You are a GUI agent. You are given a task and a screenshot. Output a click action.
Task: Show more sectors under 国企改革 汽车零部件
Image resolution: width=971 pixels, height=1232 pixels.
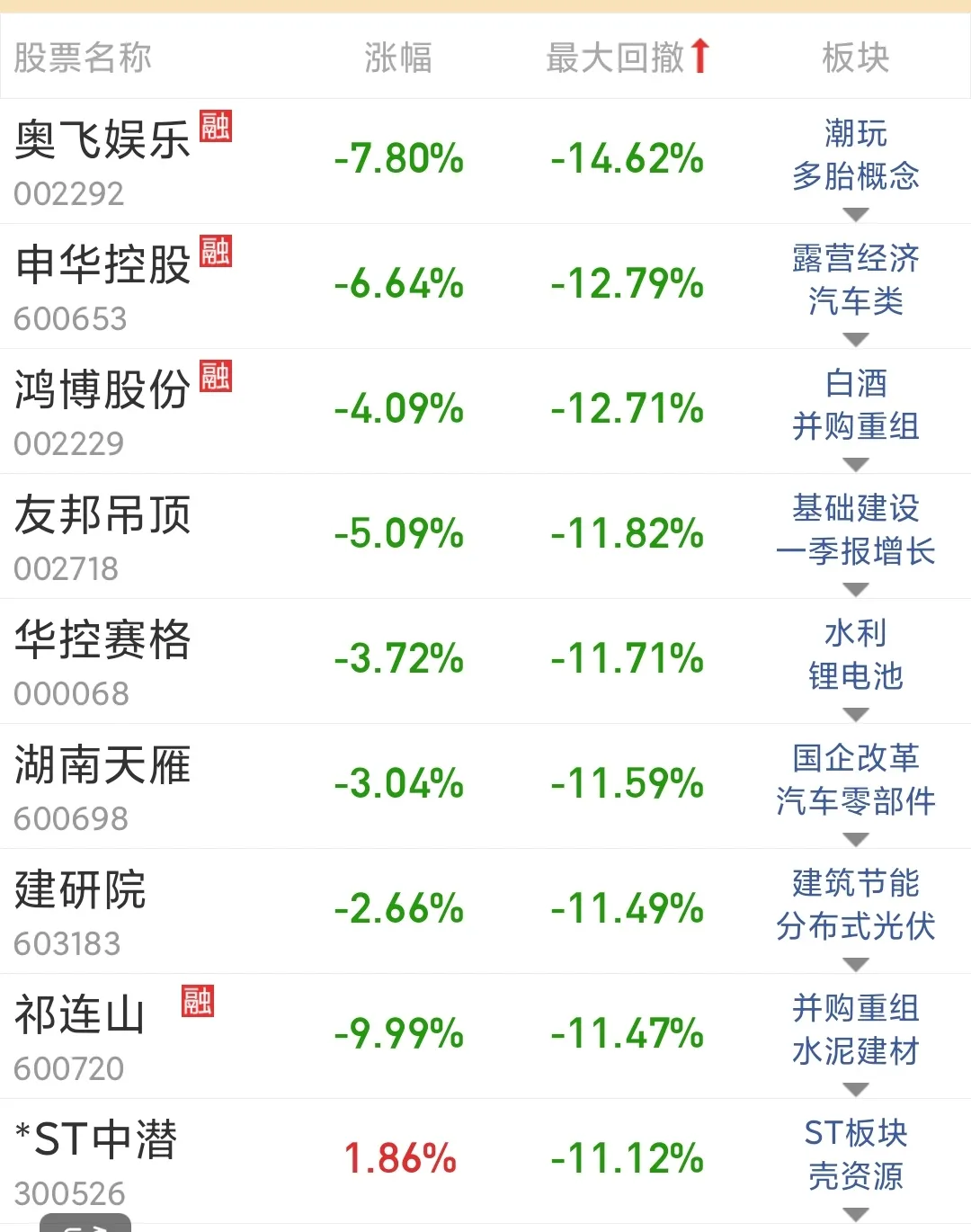[x=856, y=839]
